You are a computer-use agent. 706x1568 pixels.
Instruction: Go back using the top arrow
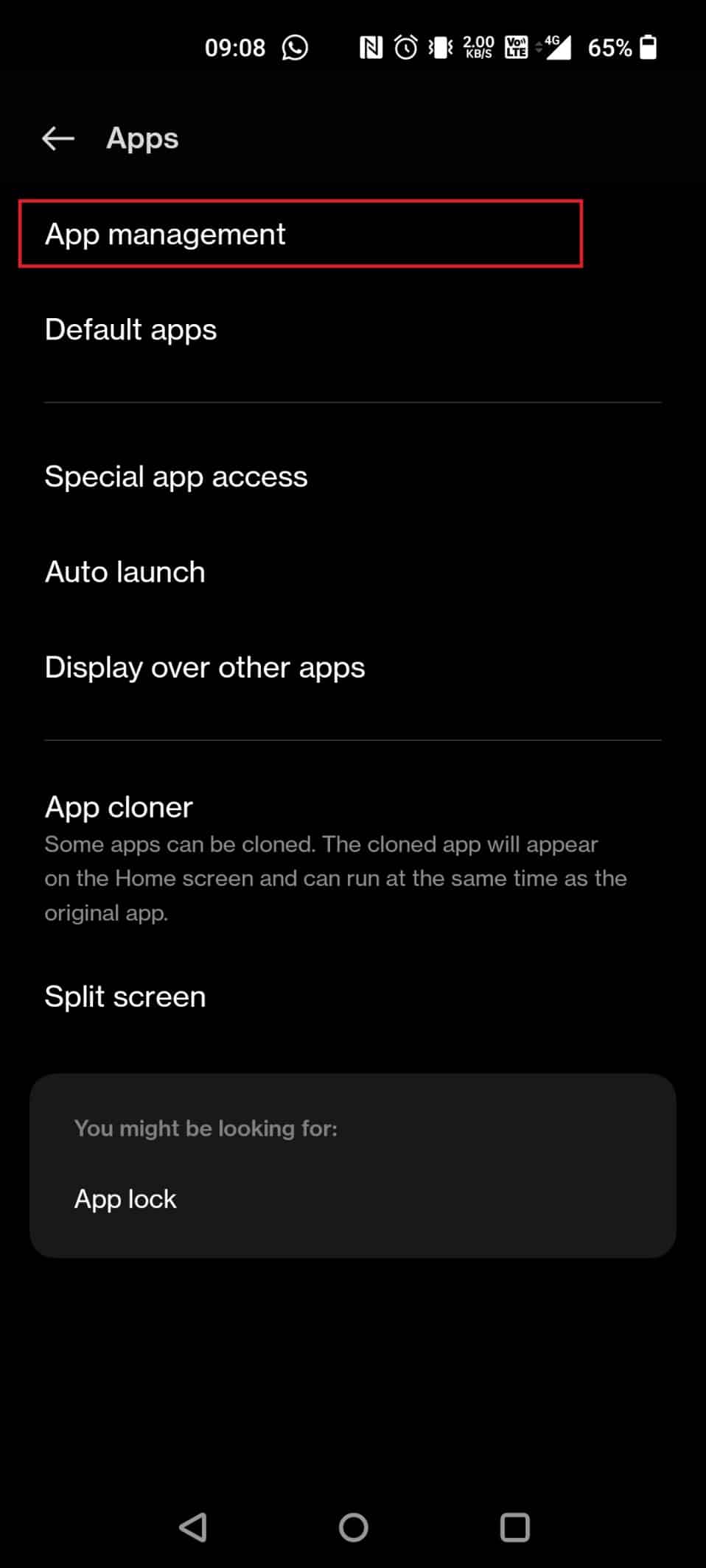click(58, 138)
